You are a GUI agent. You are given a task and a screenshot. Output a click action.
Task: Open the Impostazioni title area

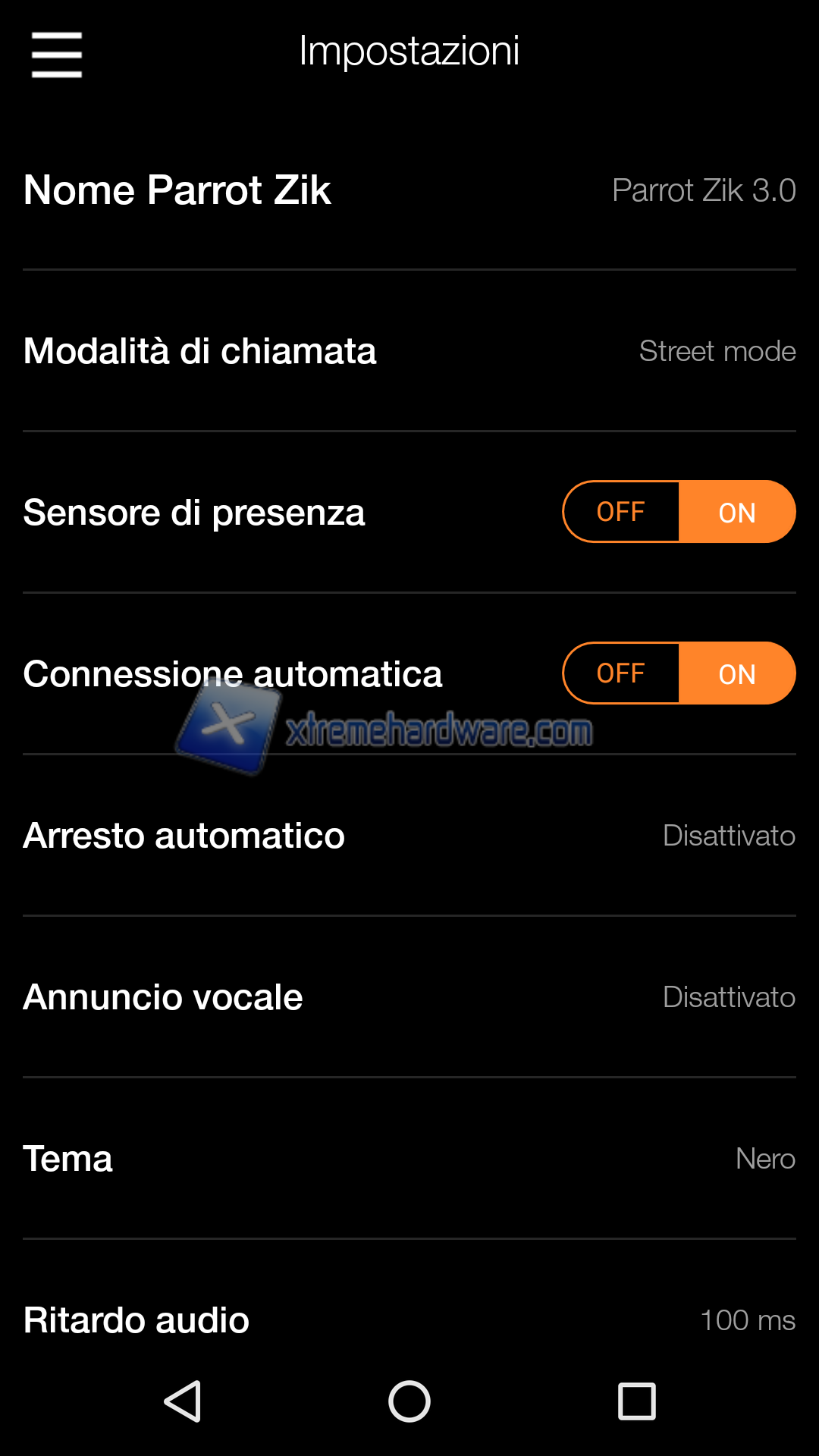click(409, 50)
